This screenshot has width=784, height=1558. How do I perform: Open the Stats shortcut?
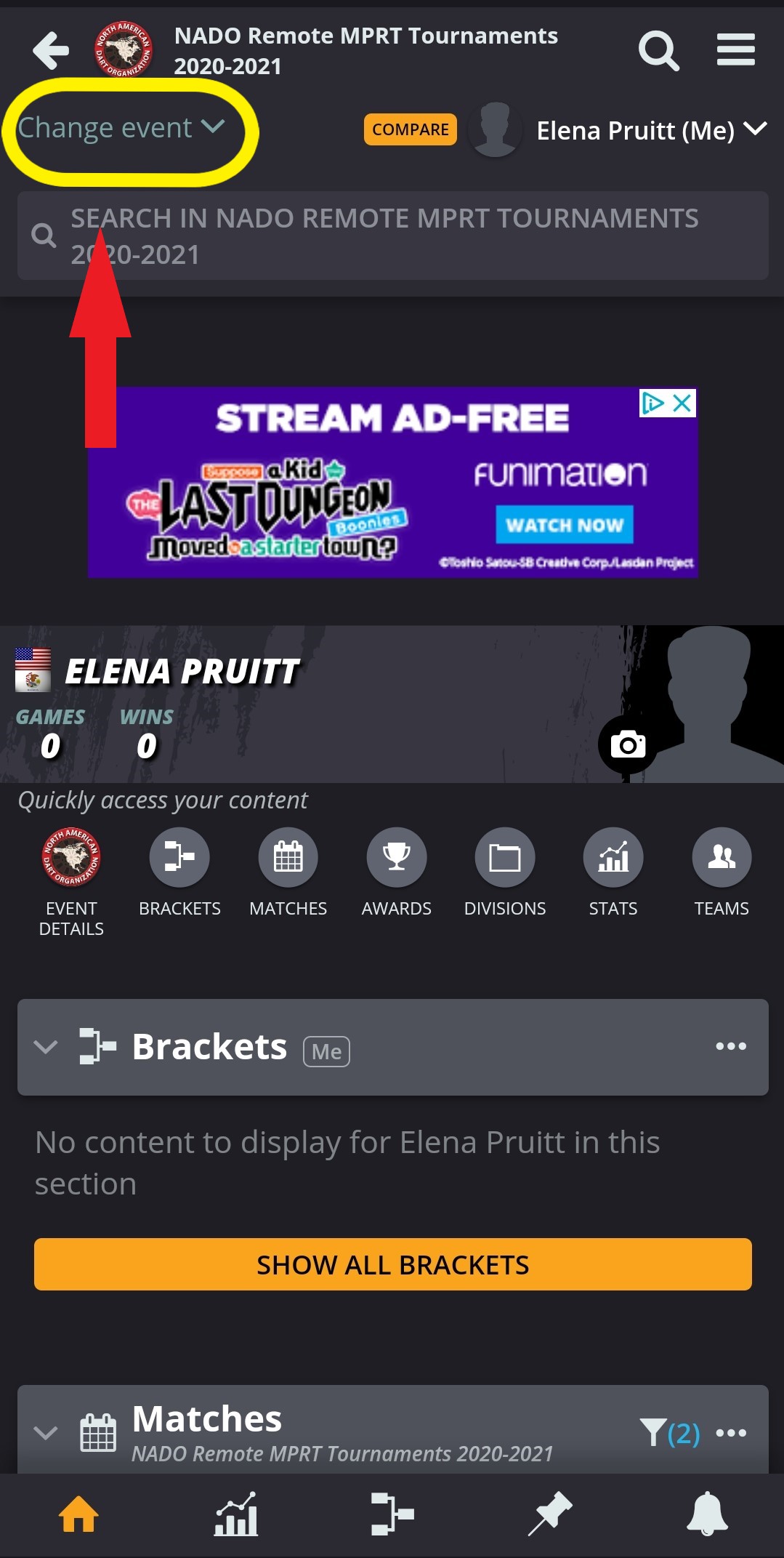pos(613,859)
